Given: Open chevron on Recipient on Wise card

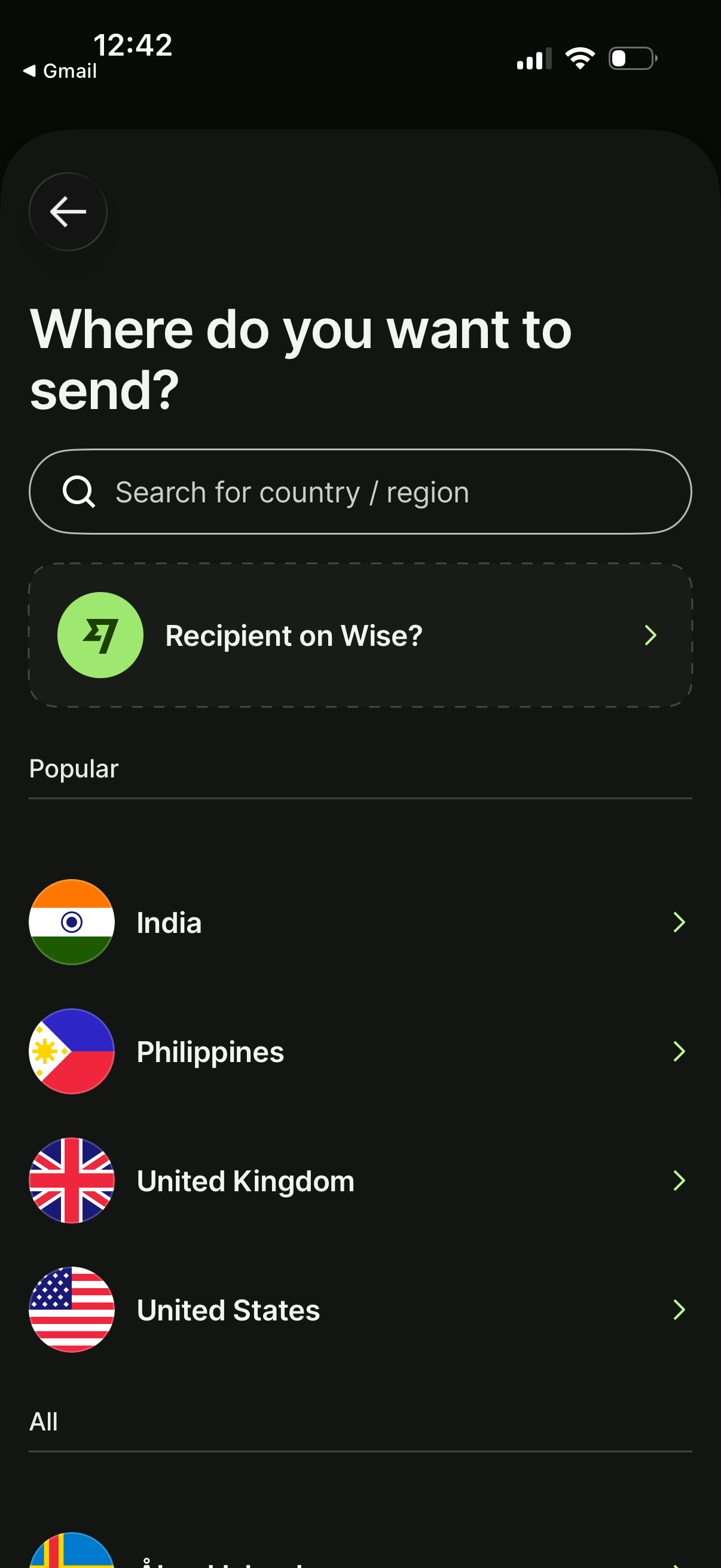Looking at the screenshot, I should pyautogui.click(x=650, y=635).
